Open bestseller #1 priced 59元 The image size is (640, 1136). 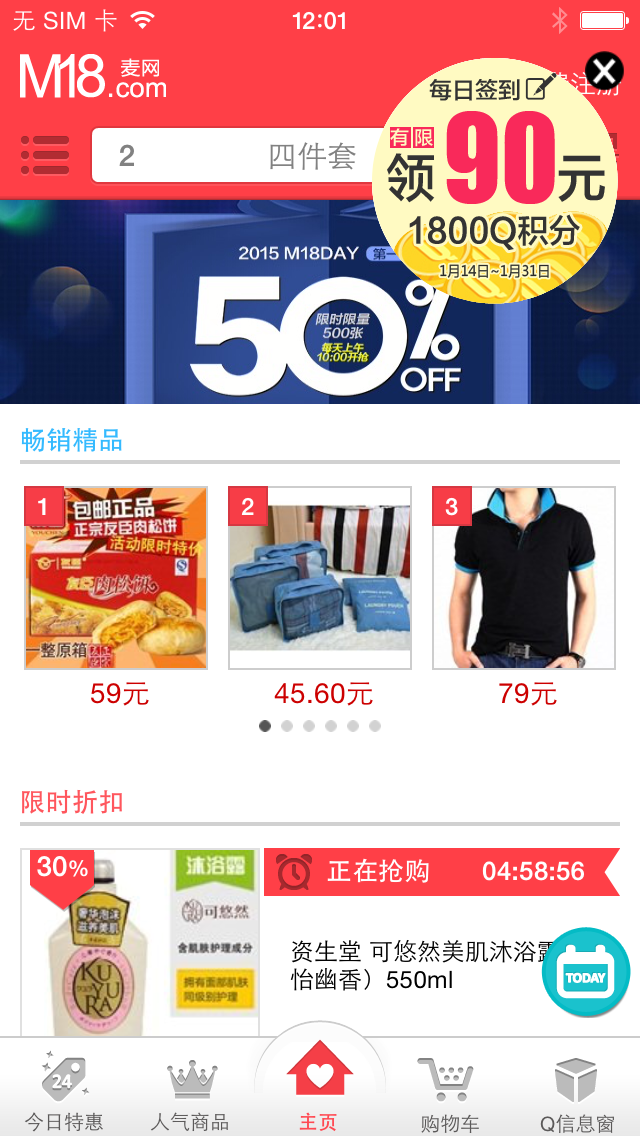(116, 578)
